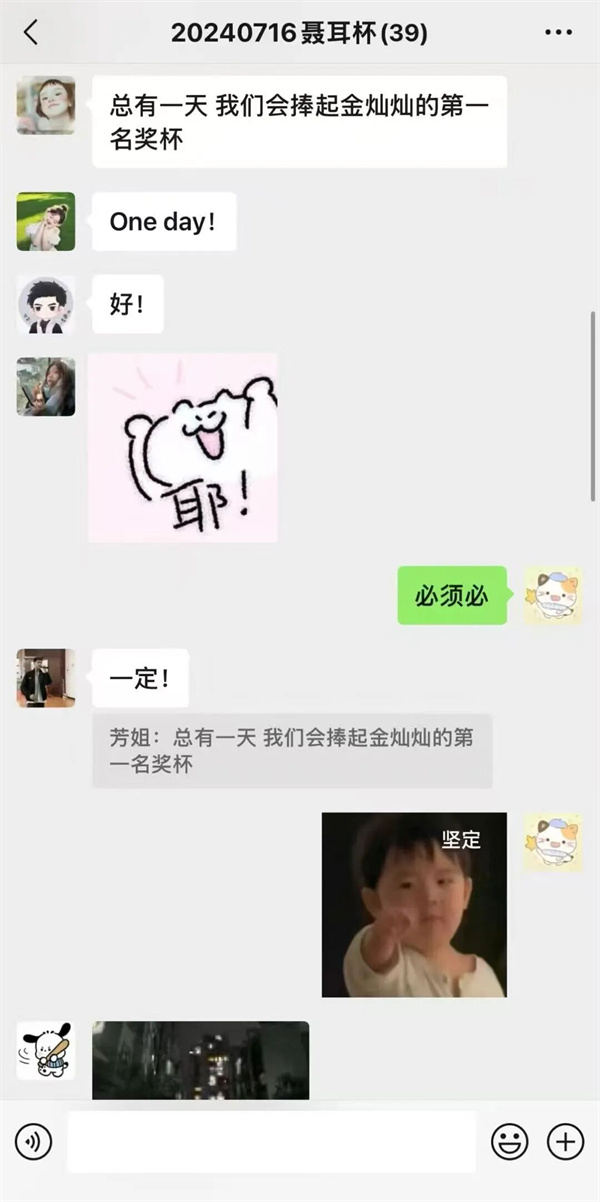Go back from the group chat
Image resolution: width=600 pixels, height=1202 pixels.
31,33
